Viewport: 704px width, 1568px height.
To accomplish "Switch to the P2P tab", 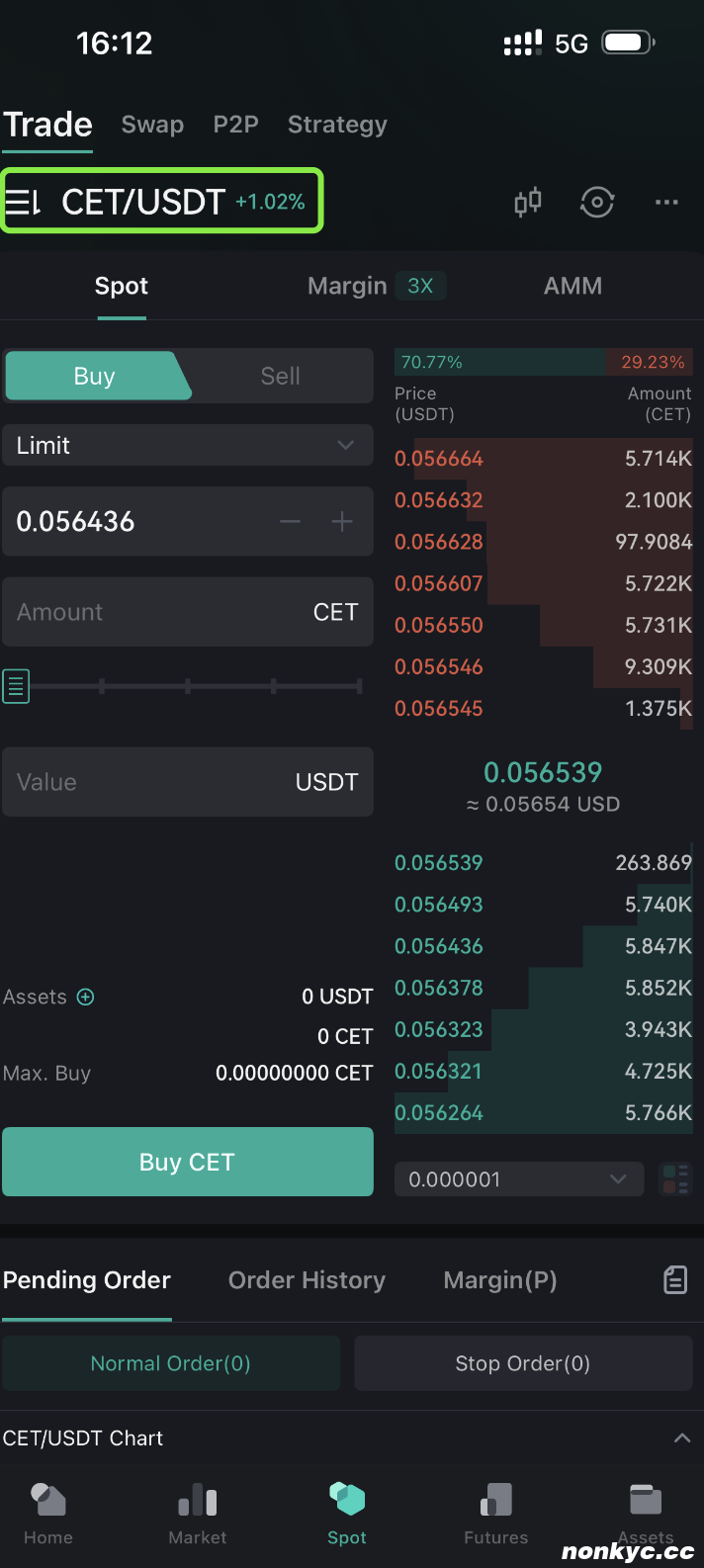I will pyautogui.click(x=235, y=125).
